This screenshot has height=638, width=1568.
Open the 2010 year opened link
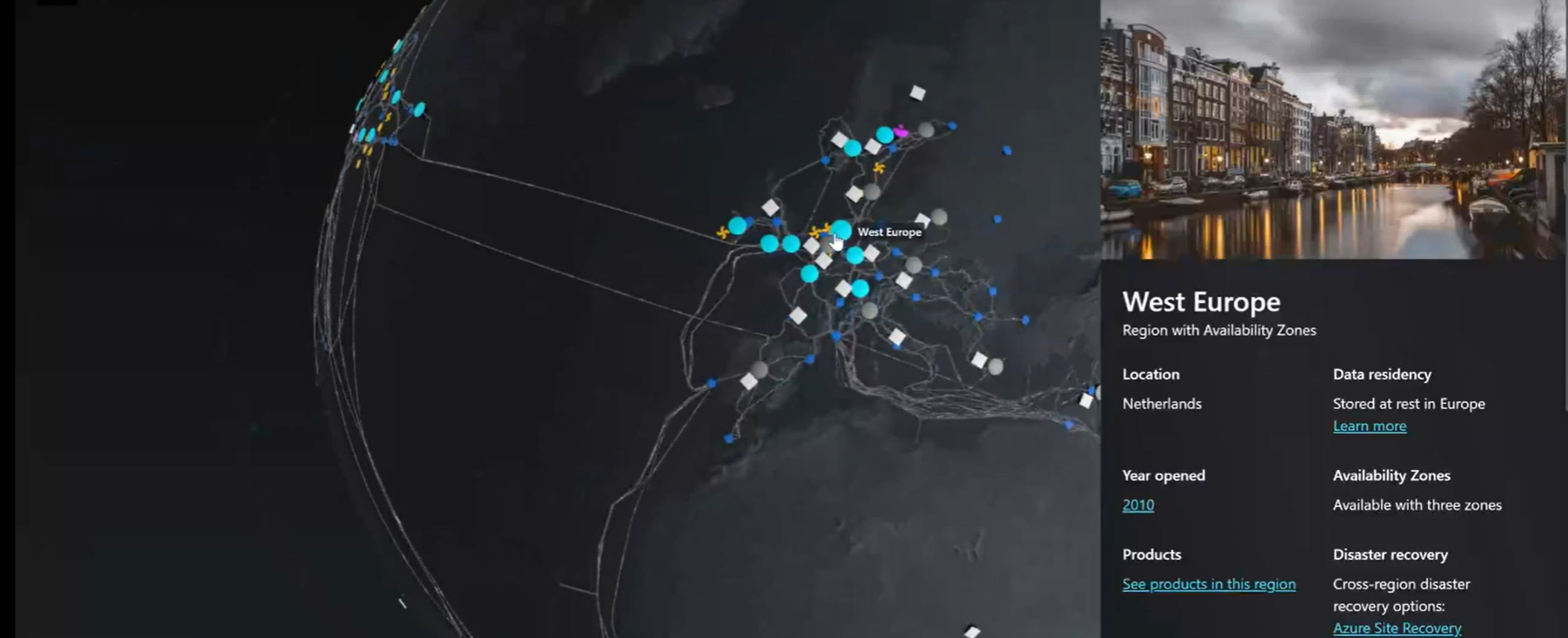pos(1137,505)
